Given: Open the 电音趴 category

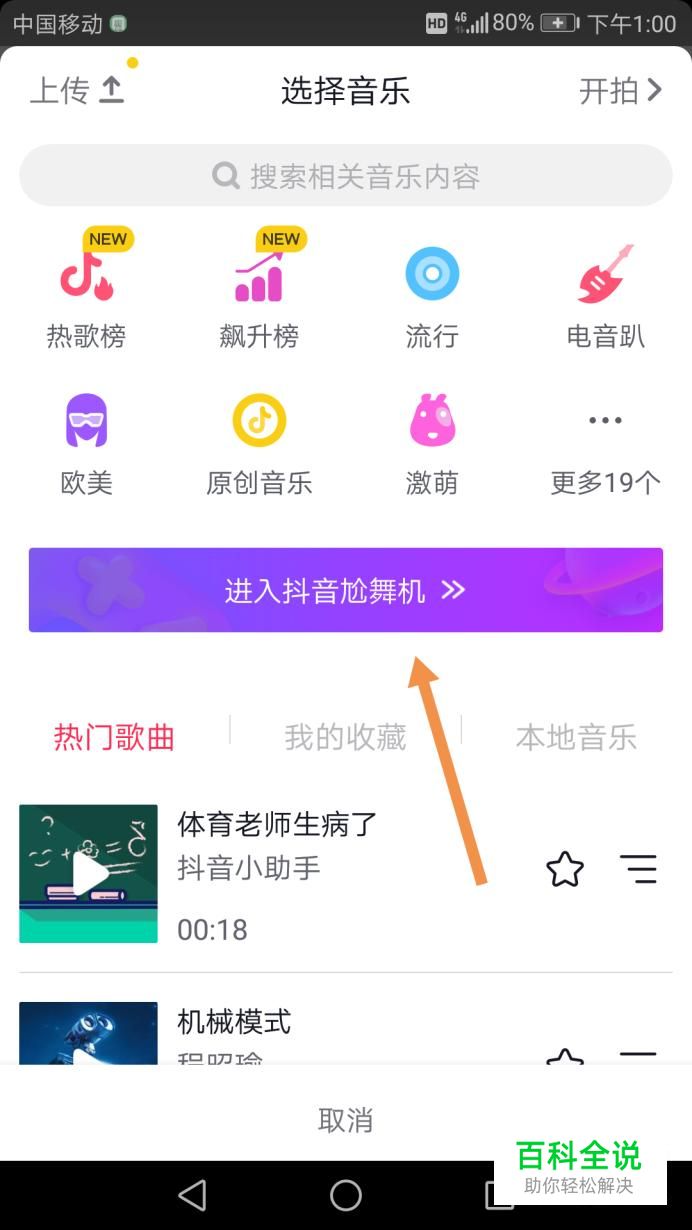Looking at the screenshot, I should coord(605,292).
